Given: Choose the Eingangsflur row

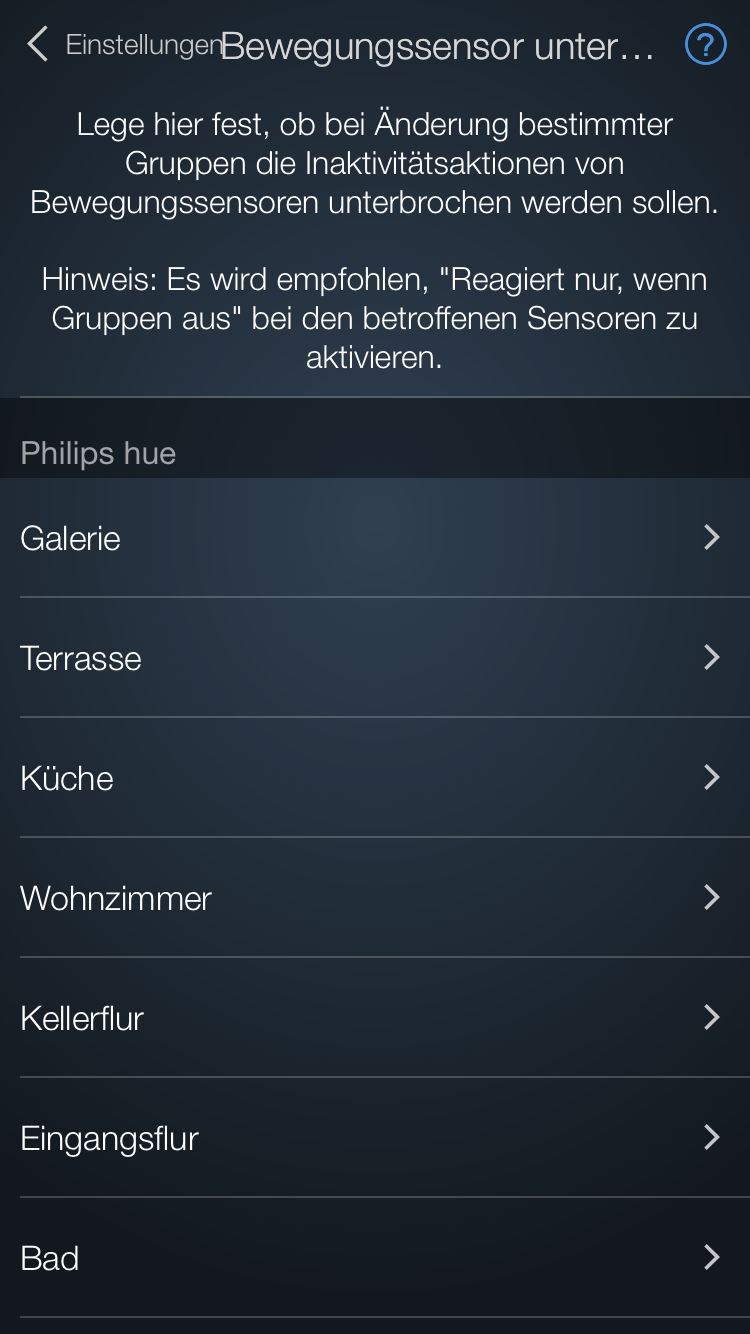Looking at the screenshot, I should tap(375, 1138).
